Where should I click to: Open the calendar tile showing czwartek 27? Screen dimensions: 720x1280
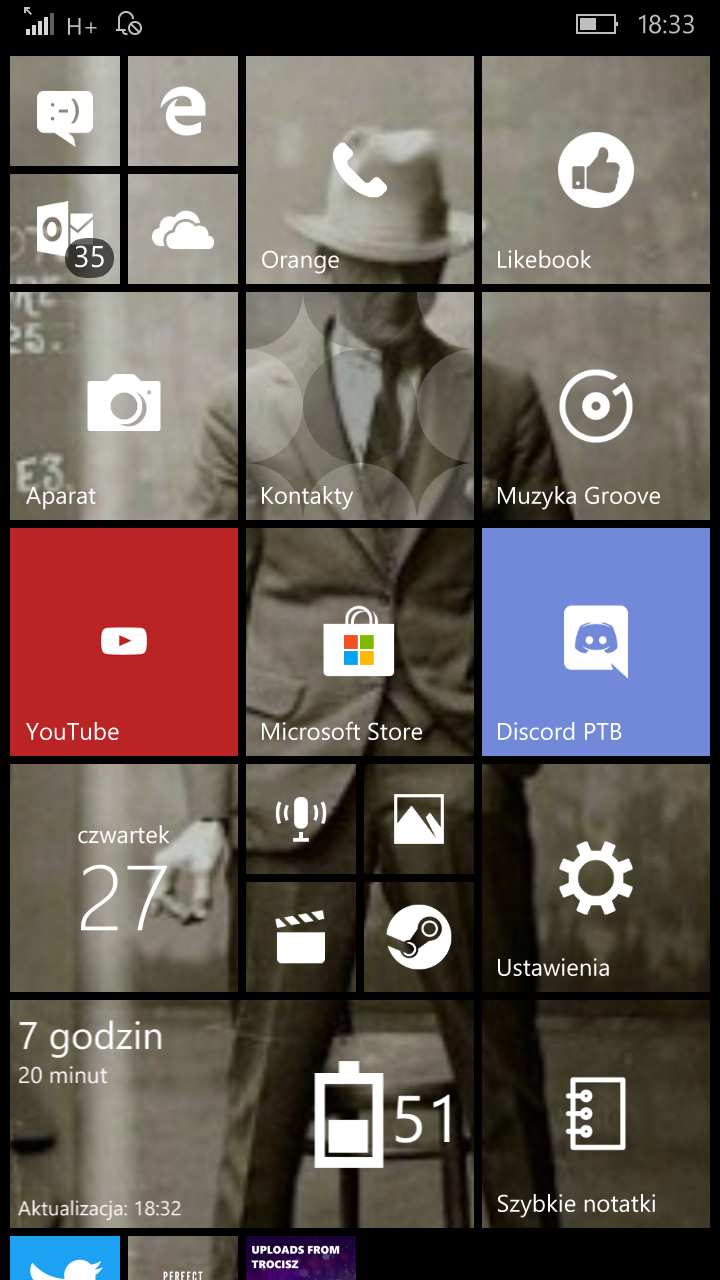[124, 878]
